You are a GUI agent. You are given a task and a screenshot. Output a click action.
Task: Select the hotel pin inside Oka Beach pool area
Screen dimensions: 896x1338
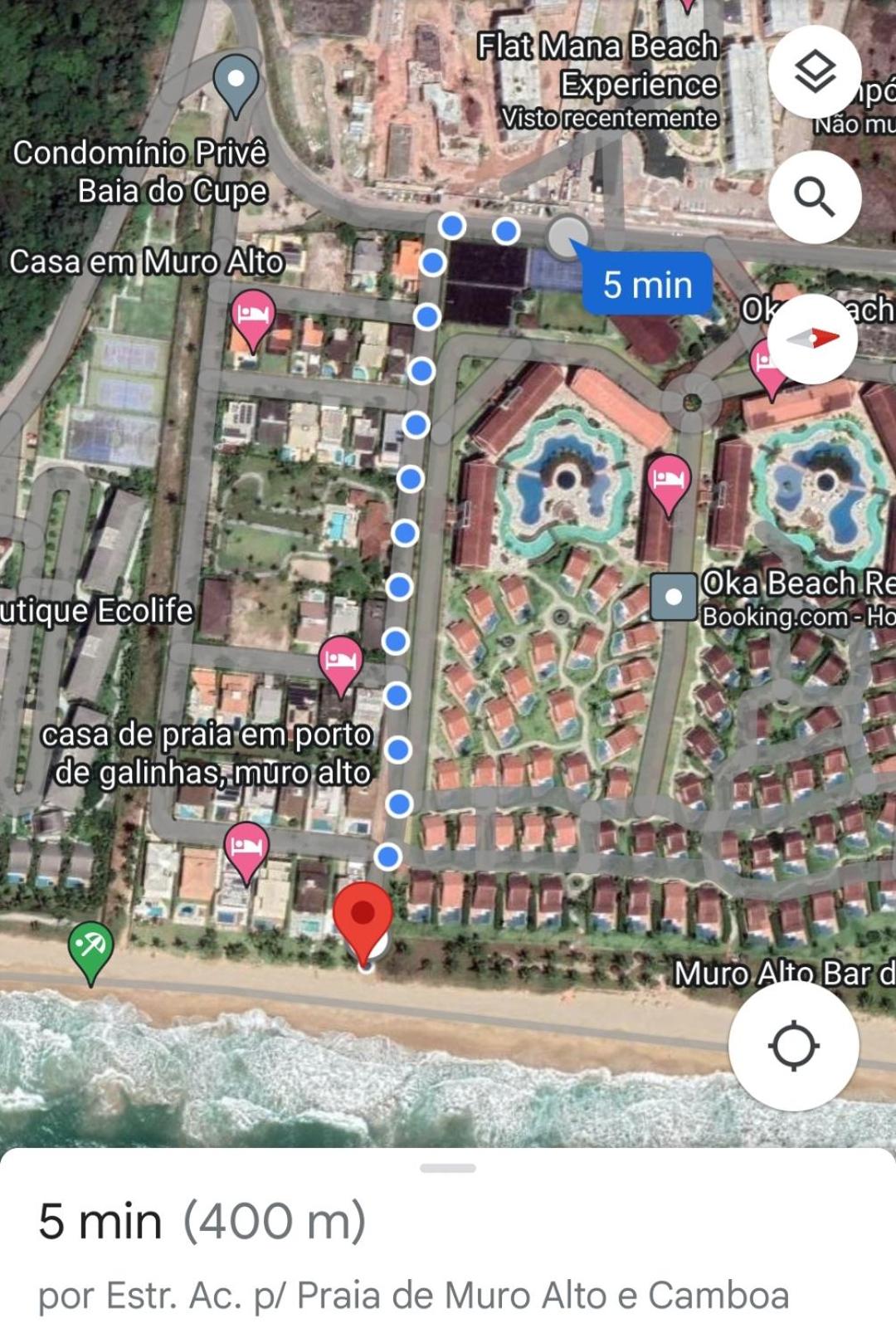668,481
